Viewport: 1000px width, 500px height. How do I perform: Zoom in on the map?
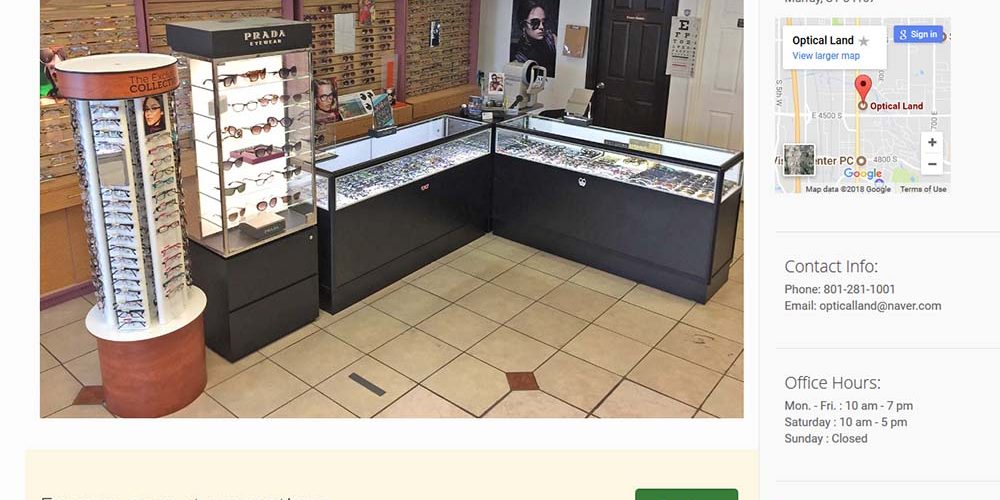pyautogui.click(x=932, y=143)
